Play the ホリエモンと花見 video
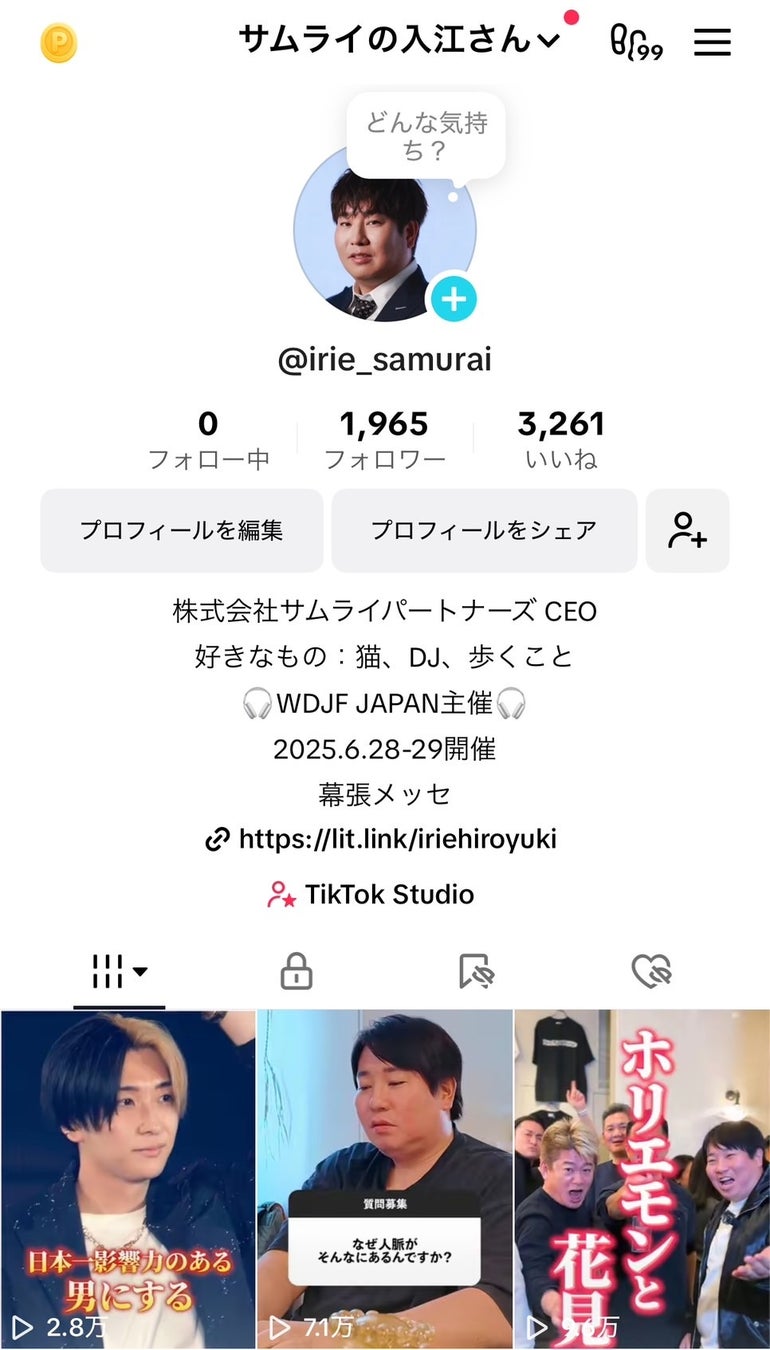The height and width of the screenshot is (1350, 770). (642, 1180)
